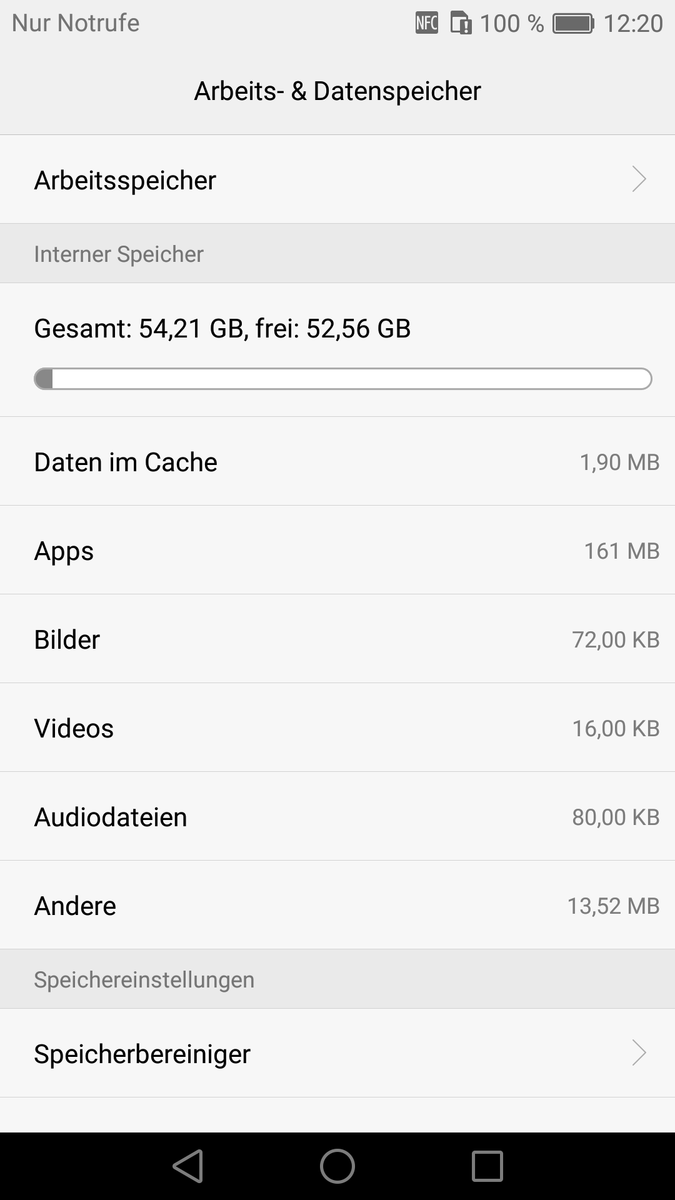Viewport: 675px width, 1200px height.
Task: Open the Arbeitsspeicher row
Action: coord(337,180)
